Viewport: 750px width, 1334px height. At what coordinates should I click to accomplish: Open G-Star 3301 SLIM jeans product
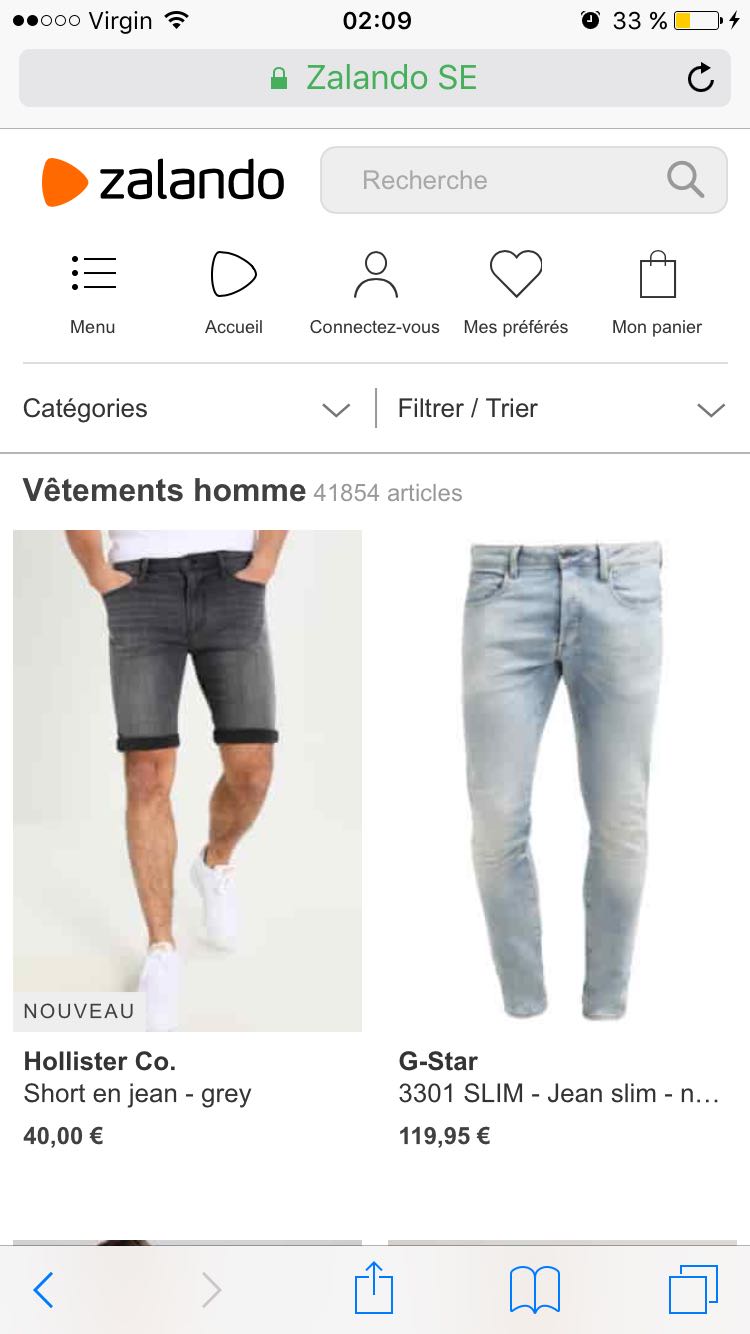point(562,780)
